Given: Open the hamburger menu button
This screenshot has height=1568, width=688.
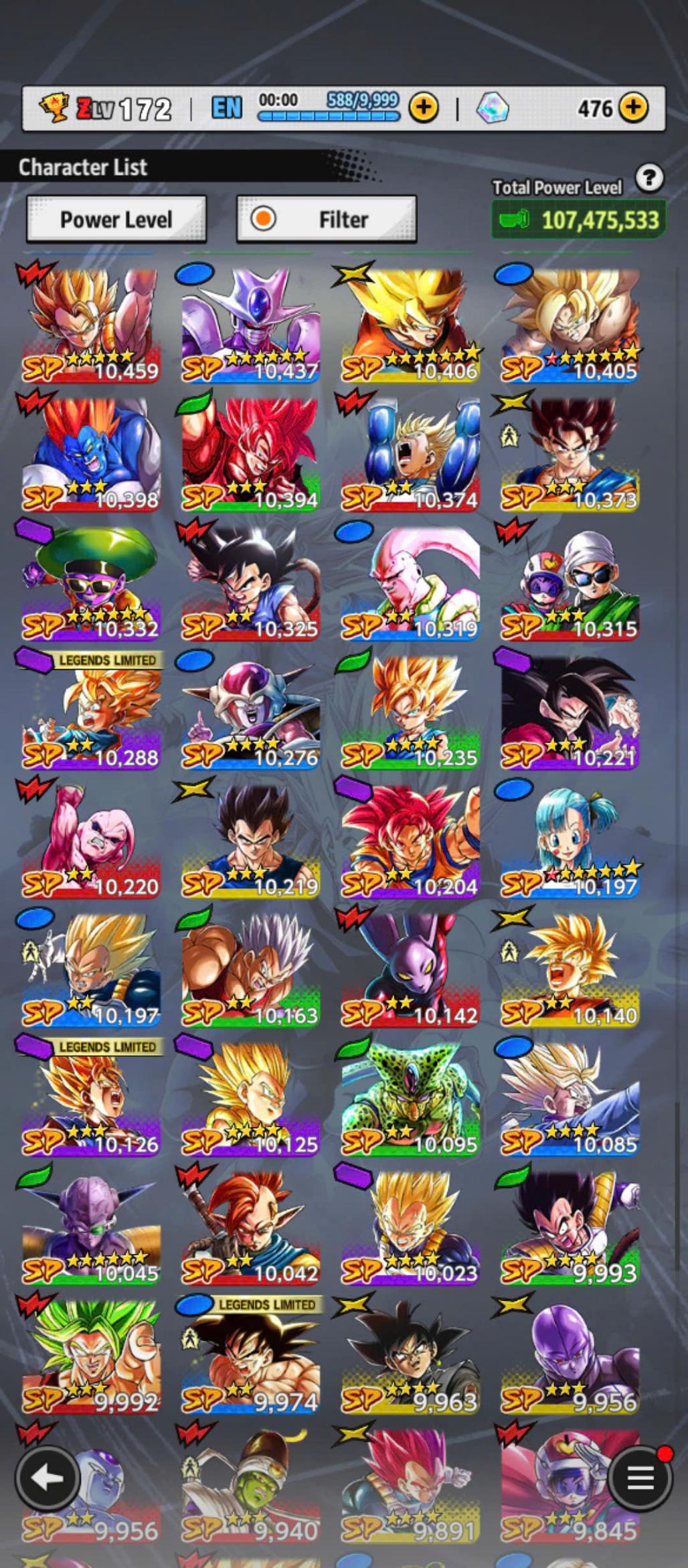Looking at the screenshot, I should tap(640, 1478).
